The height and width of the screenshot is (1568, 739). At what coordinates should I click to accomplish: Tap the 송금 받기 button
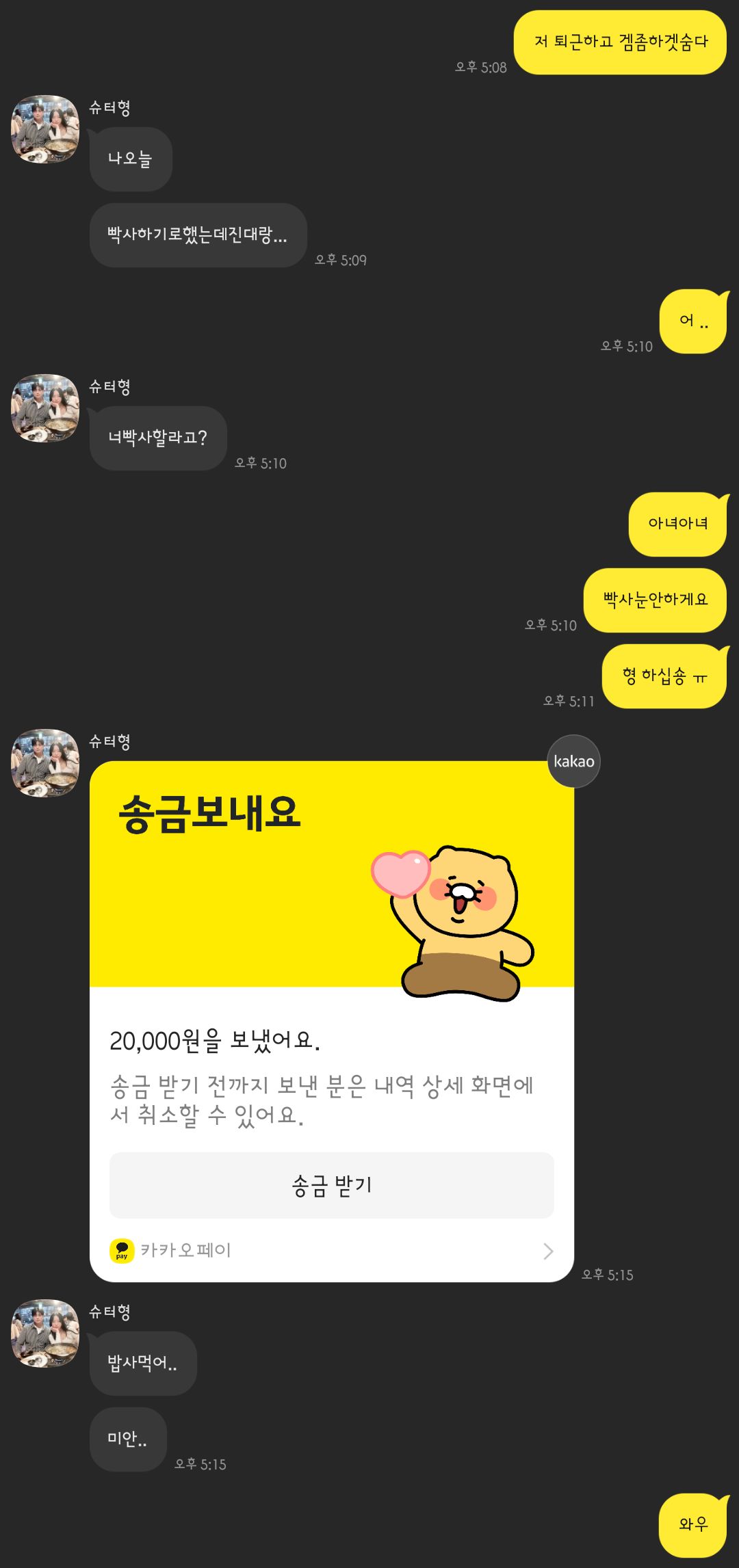pos(331,1185)
